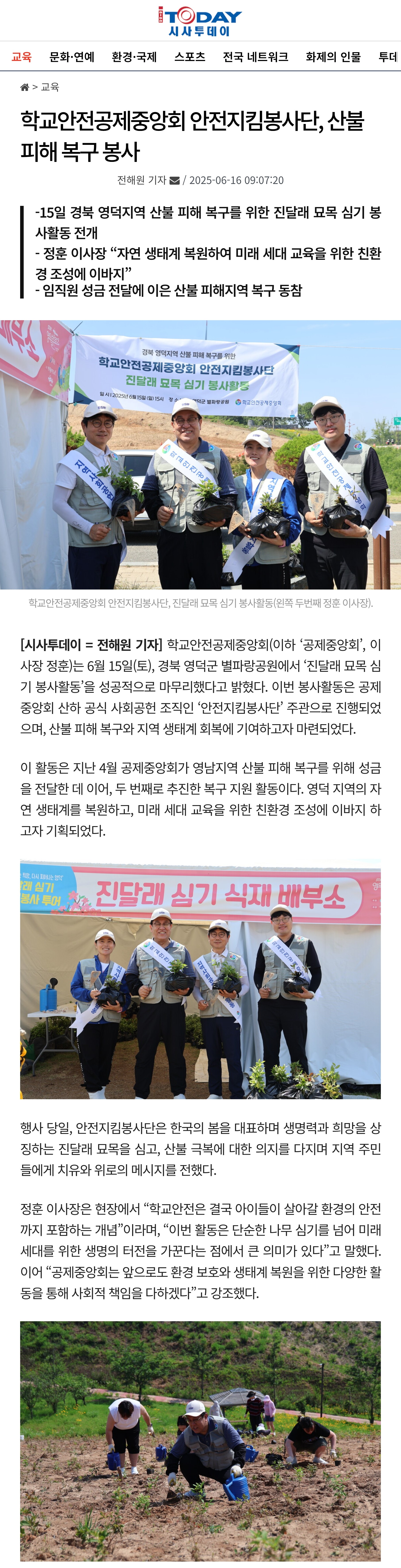The height and width of the screenshot is (1568, 401).
Task: Open the 교육 breadcrumb link
Action: 50,87
